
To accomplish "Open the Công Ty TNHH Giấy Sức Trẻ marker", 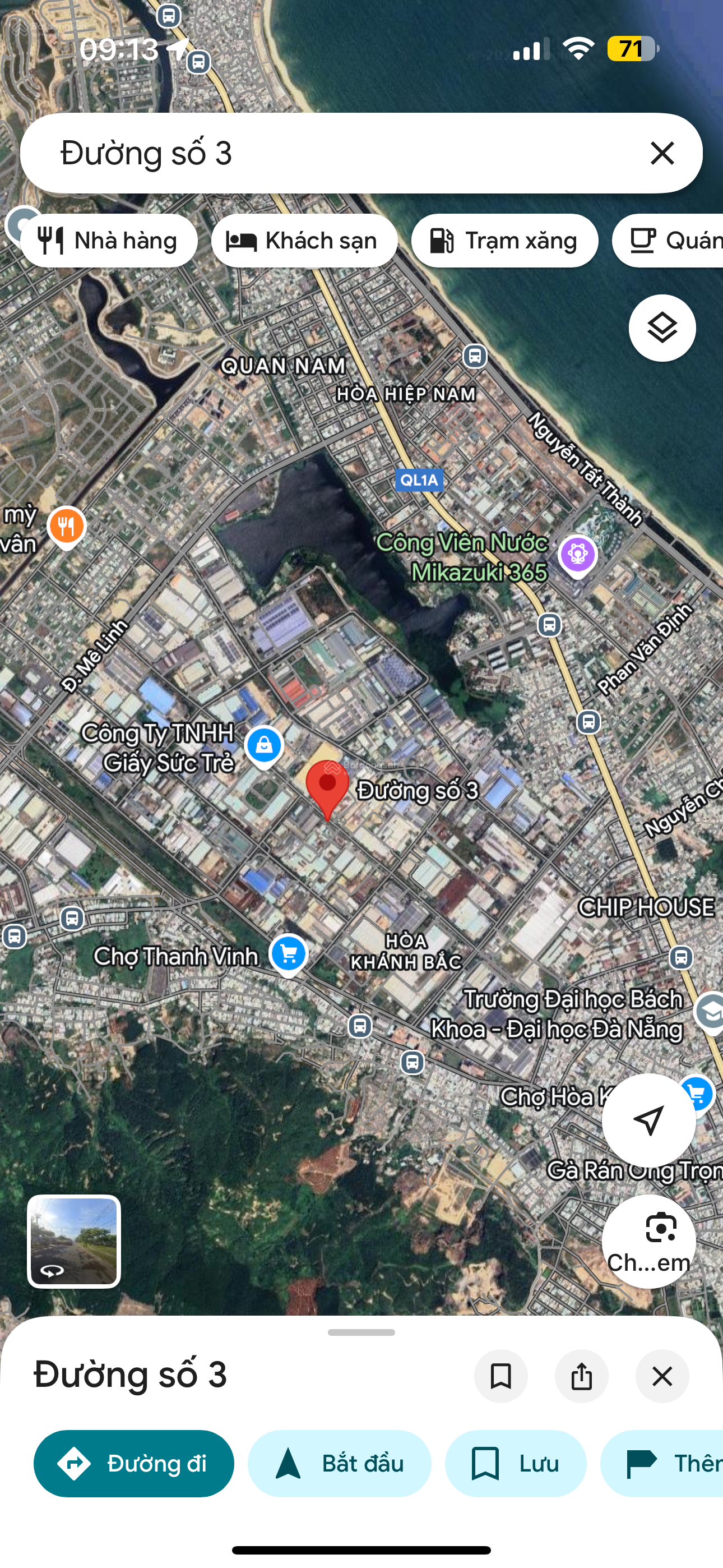I will click(x=264, y=746).
